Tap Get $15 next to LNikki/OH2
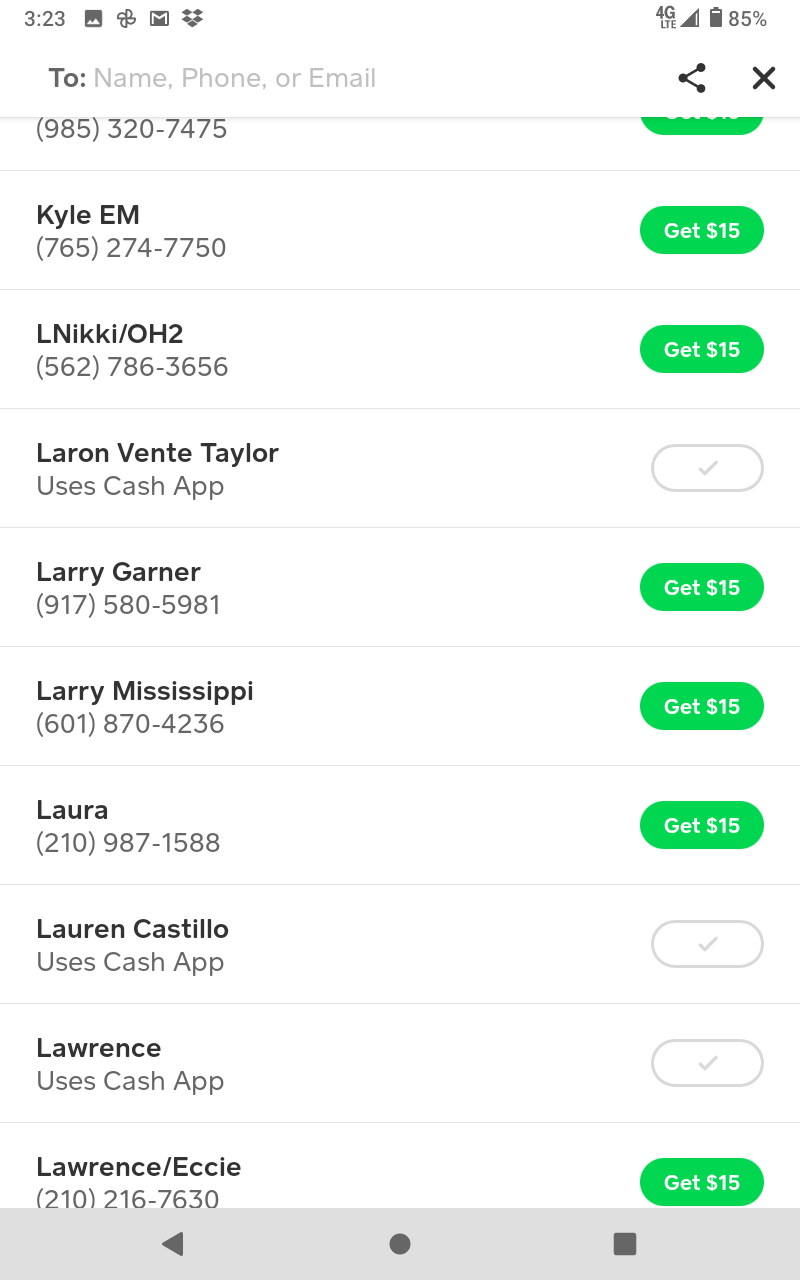Image resolution: width=800 pixels, height=1280 pixels. (702, 350)
